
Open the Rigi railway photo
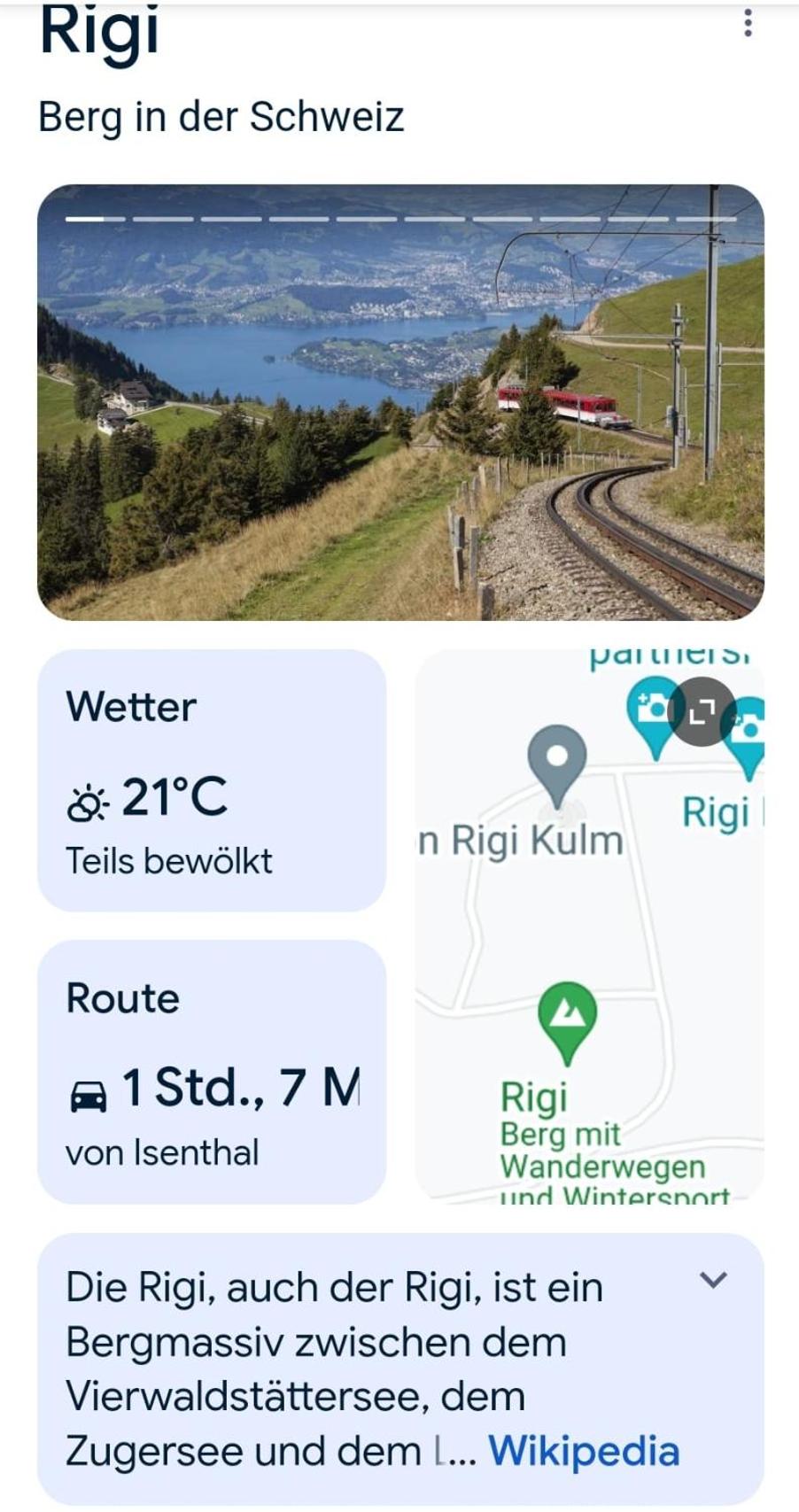(x=400, y=403)
